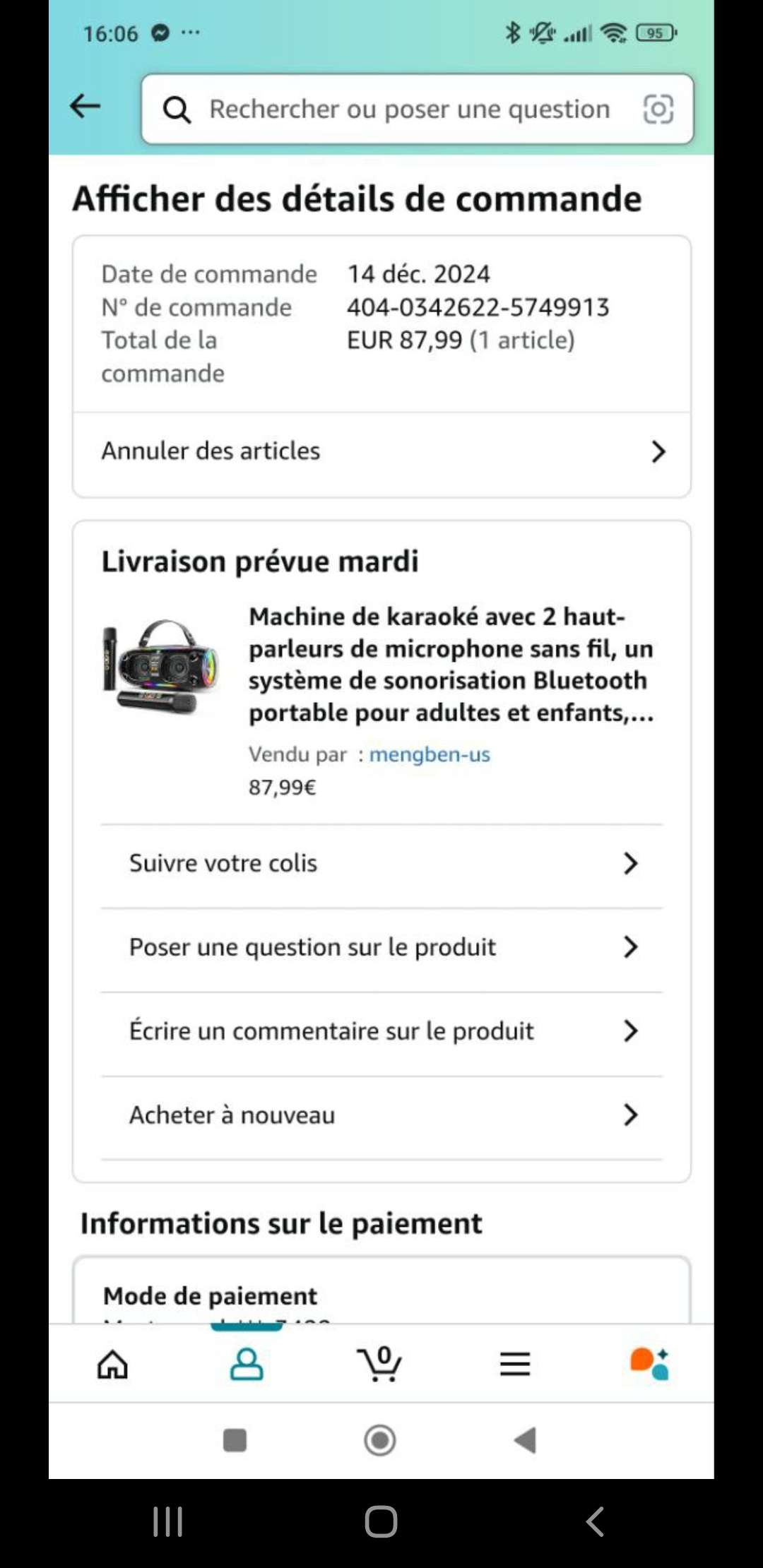Open the hamburger menu tab
The height and width of the screenshot is (1568, 763).
coord(515,1364)
